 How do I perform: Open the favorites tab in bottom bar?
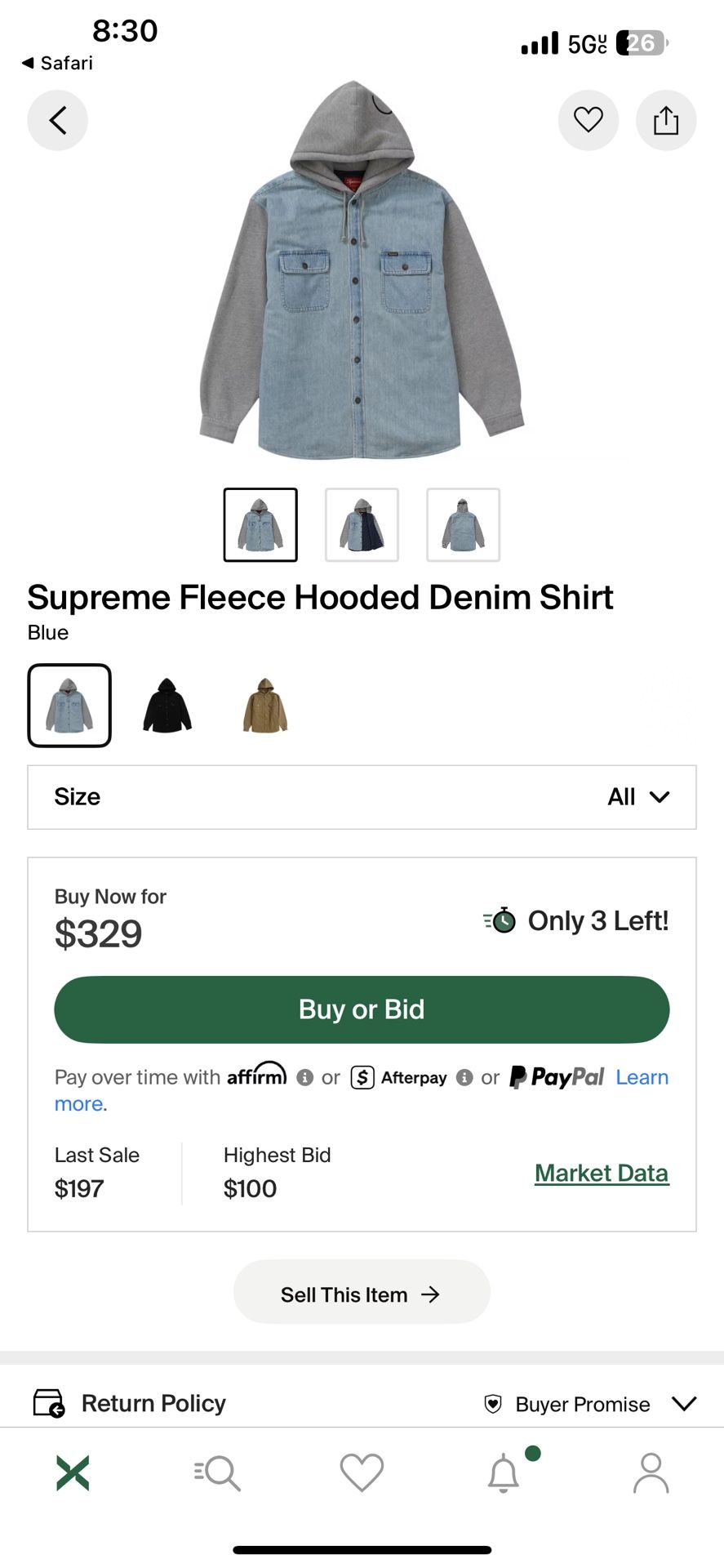pos(362,1472)
